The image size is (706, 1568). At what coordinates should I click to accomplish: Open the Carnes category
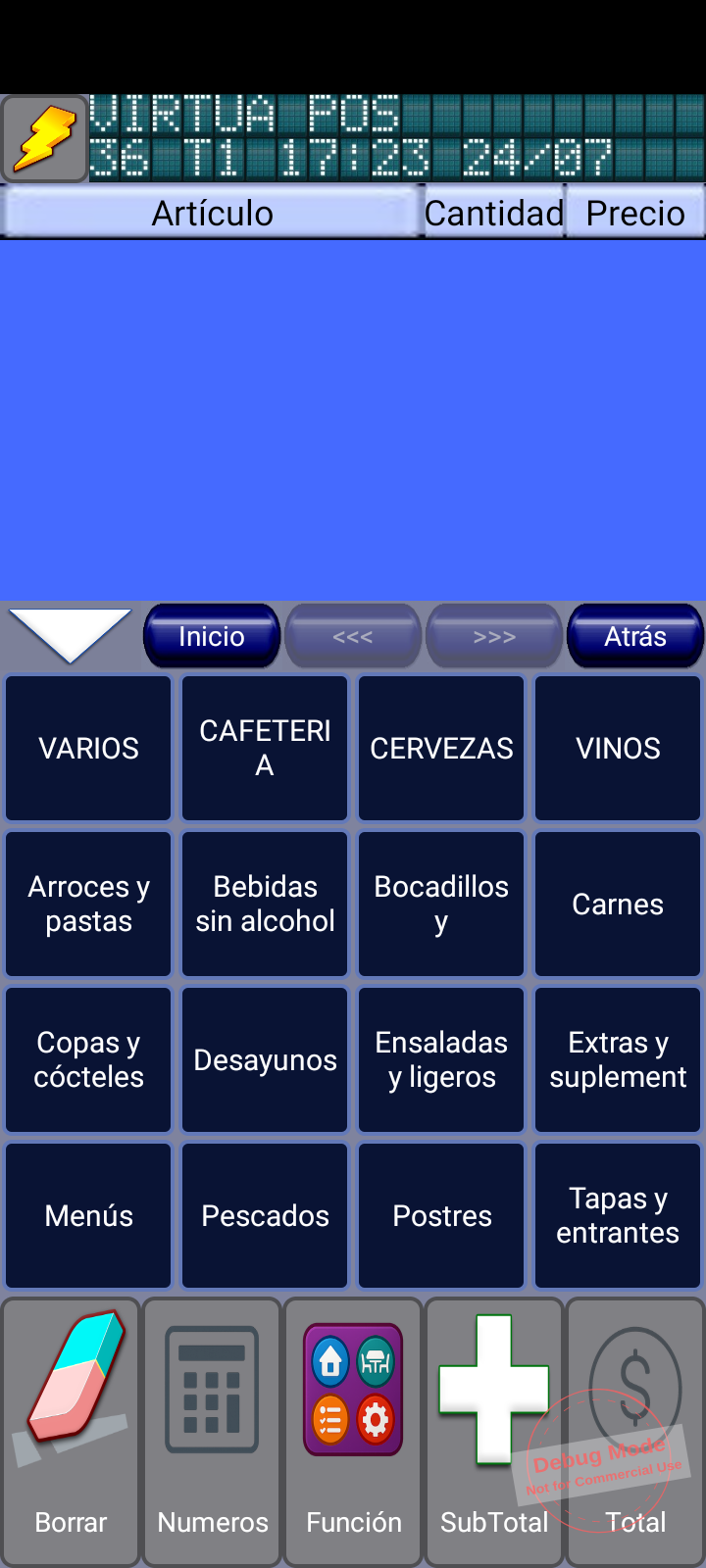[618, 904]
